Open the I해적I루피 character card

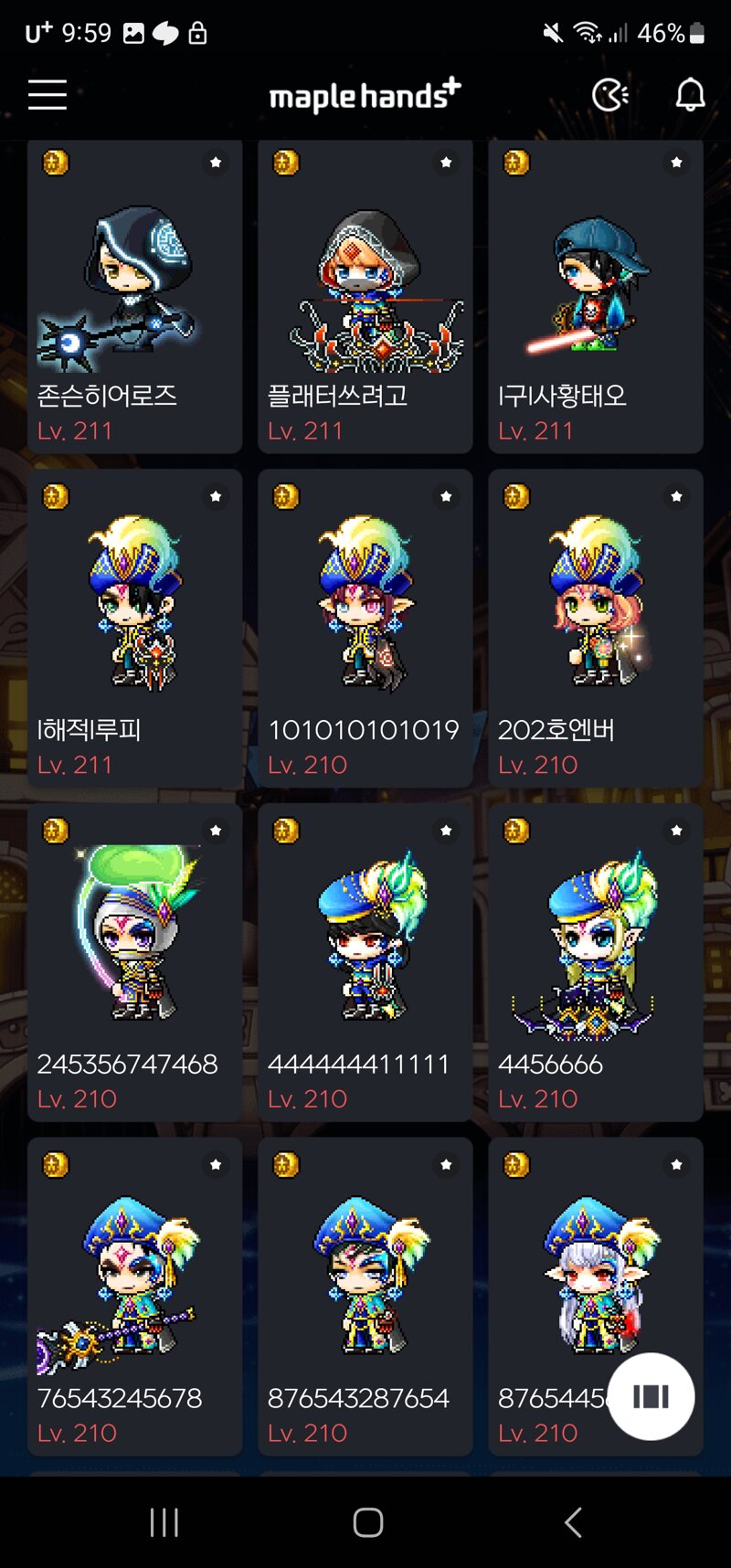coord(134,630)
